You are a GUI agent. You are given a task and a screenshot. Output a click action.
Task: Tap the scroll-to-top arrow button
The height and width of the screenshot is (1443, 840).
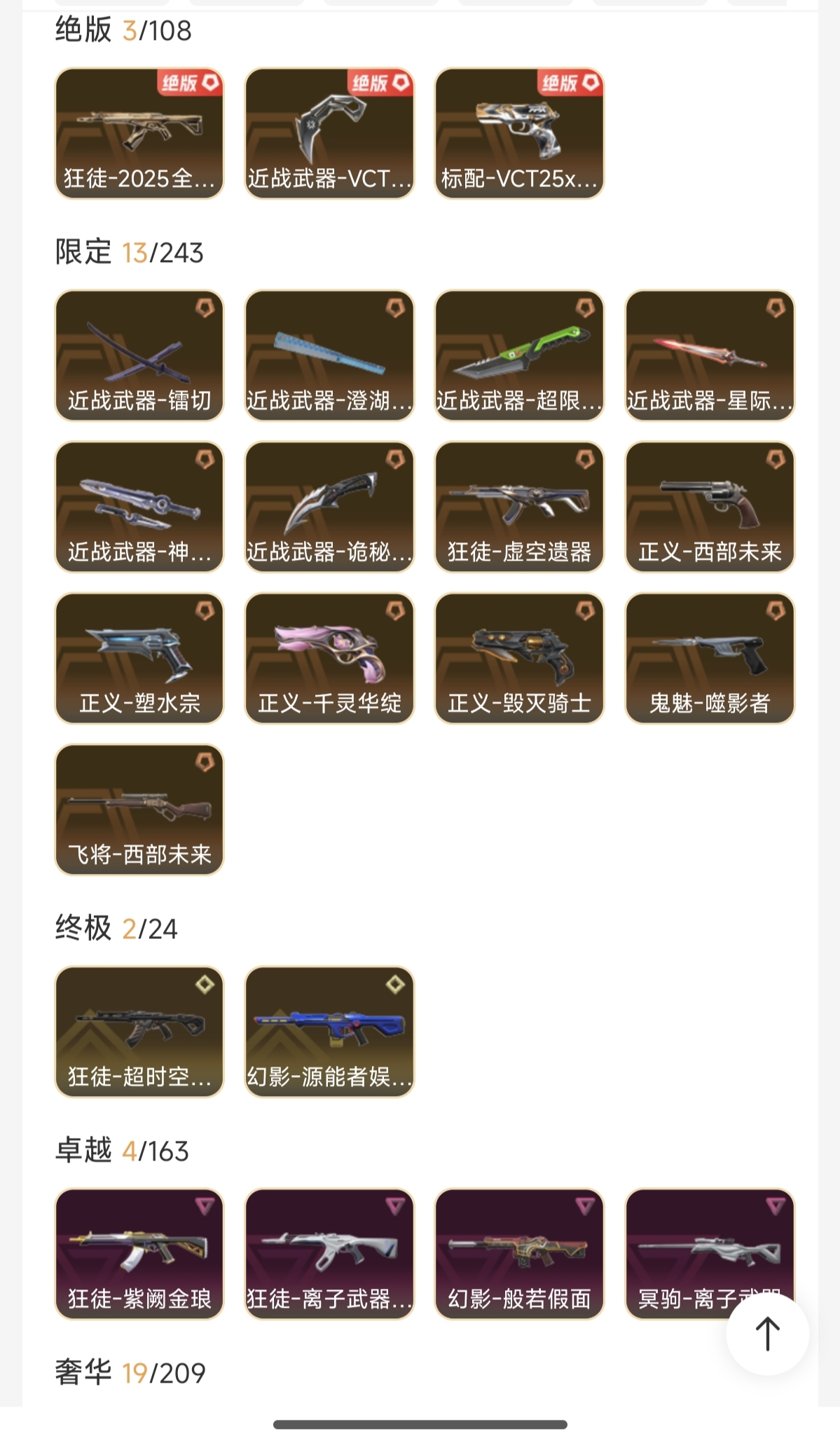(x=767, y=1334)
